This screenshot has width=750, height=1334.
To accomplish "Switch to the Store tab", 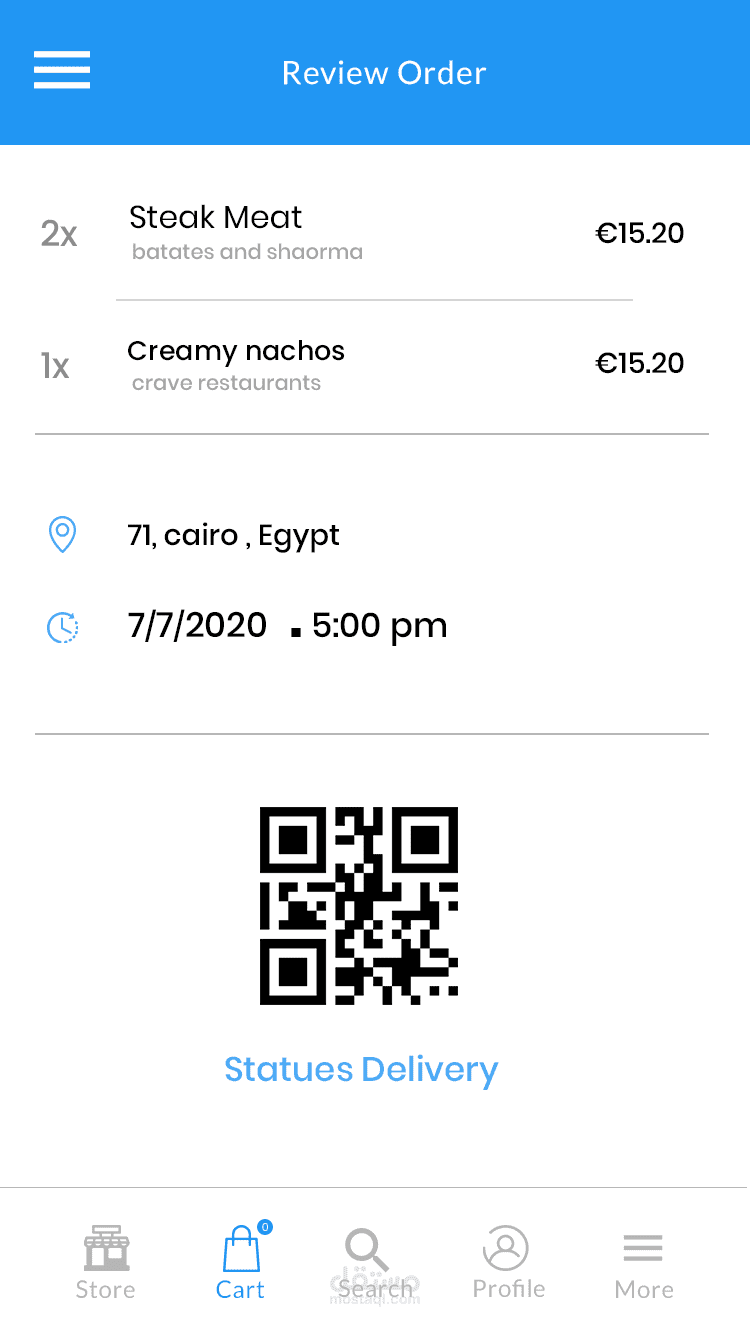I will click(x=106, y=1262).
